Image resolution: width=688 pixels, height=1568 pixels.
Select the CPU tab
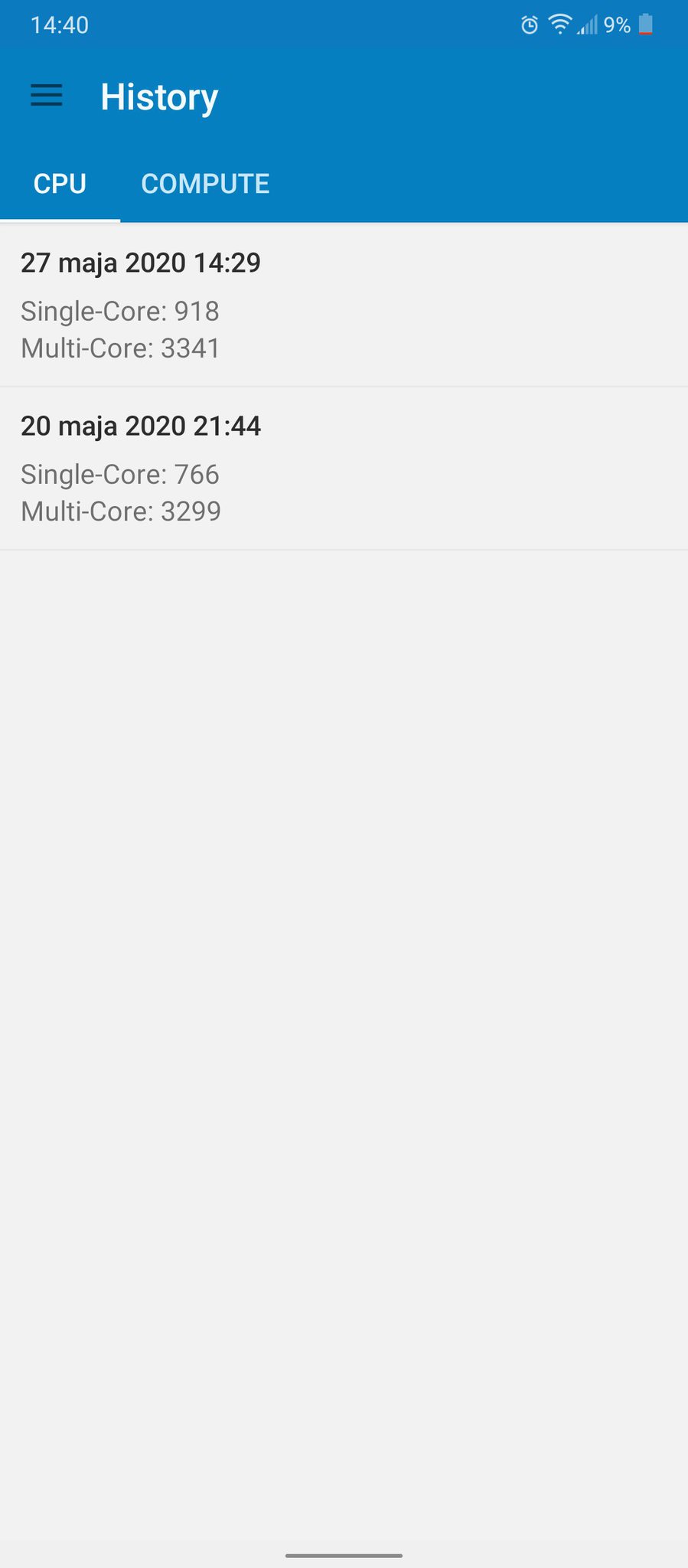tap(60, 184)
